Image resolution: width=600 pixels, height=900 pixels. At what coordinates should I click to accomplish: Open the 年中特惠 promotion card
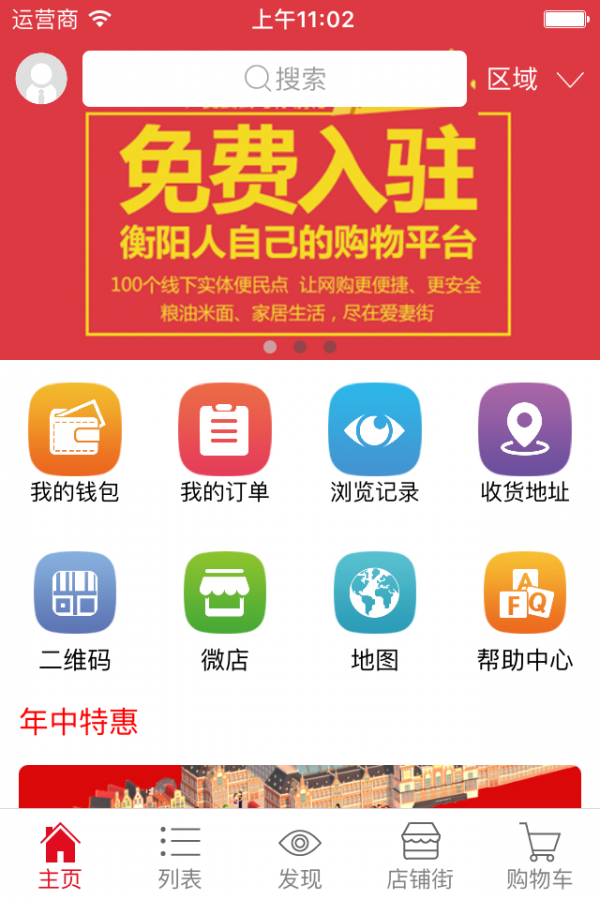pyautogui.click(x=300, y=786)
